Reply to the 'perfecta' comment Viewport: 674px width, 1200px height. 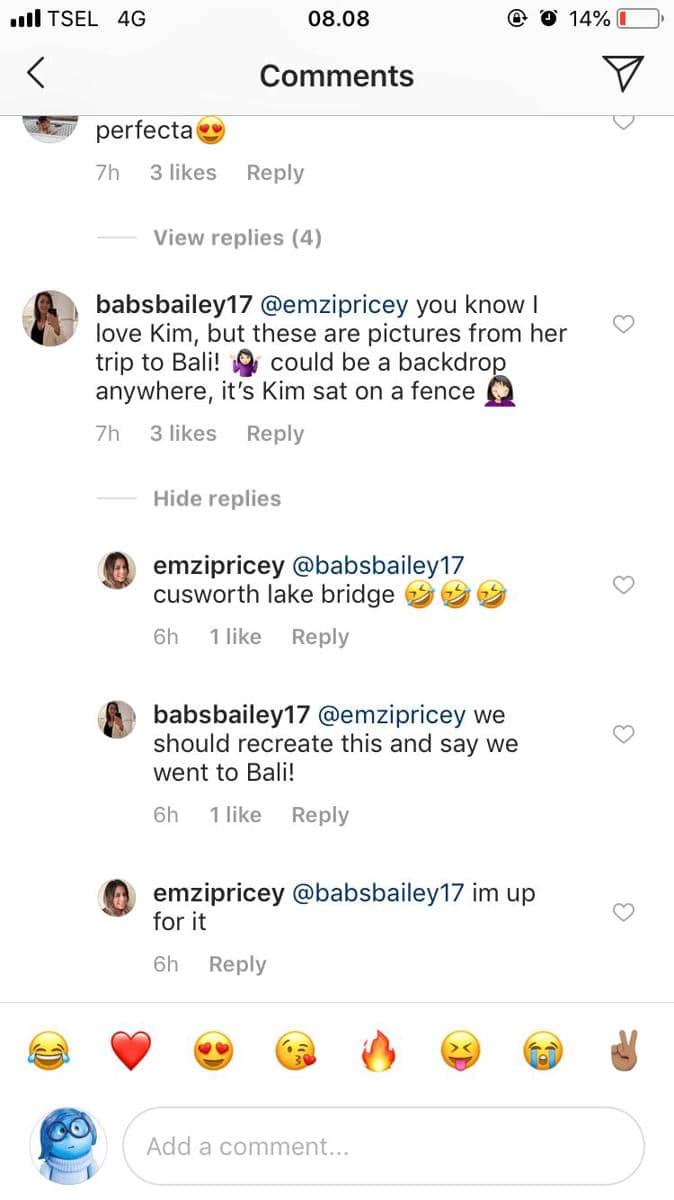(x=275, y=173)
